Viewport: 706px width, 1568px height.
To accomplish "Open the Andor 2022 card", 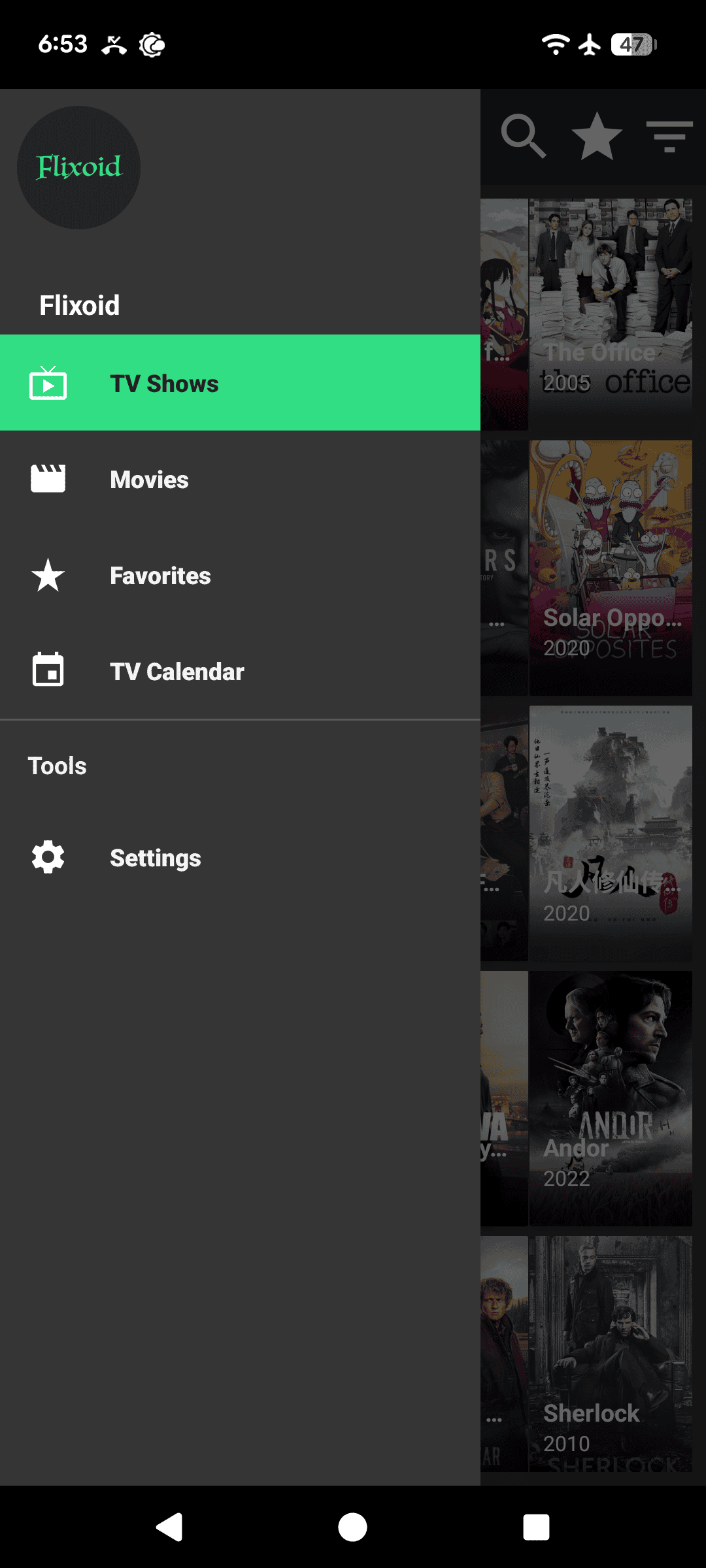I will (x=611, y=1098).
